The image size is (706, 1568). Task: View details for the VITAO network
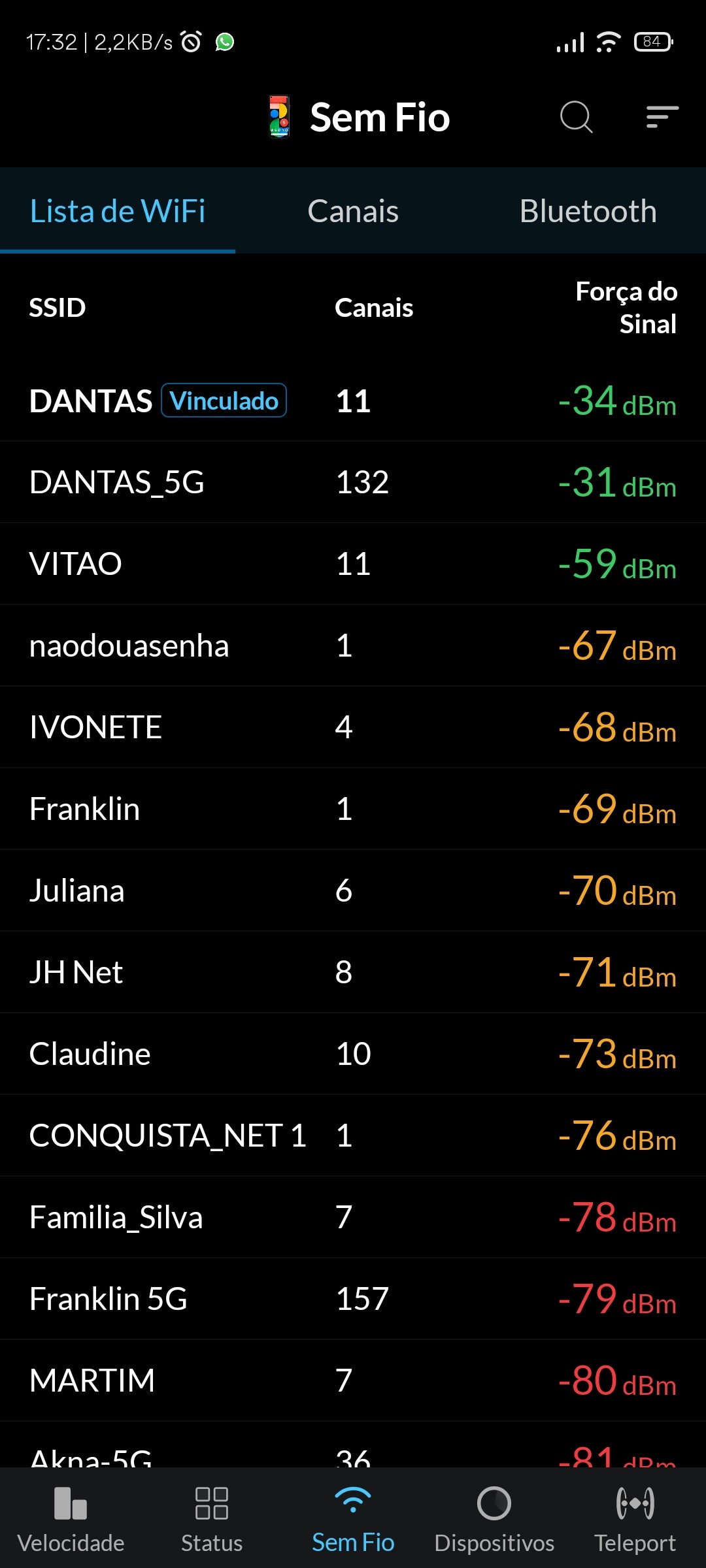[x=353, y=564]
